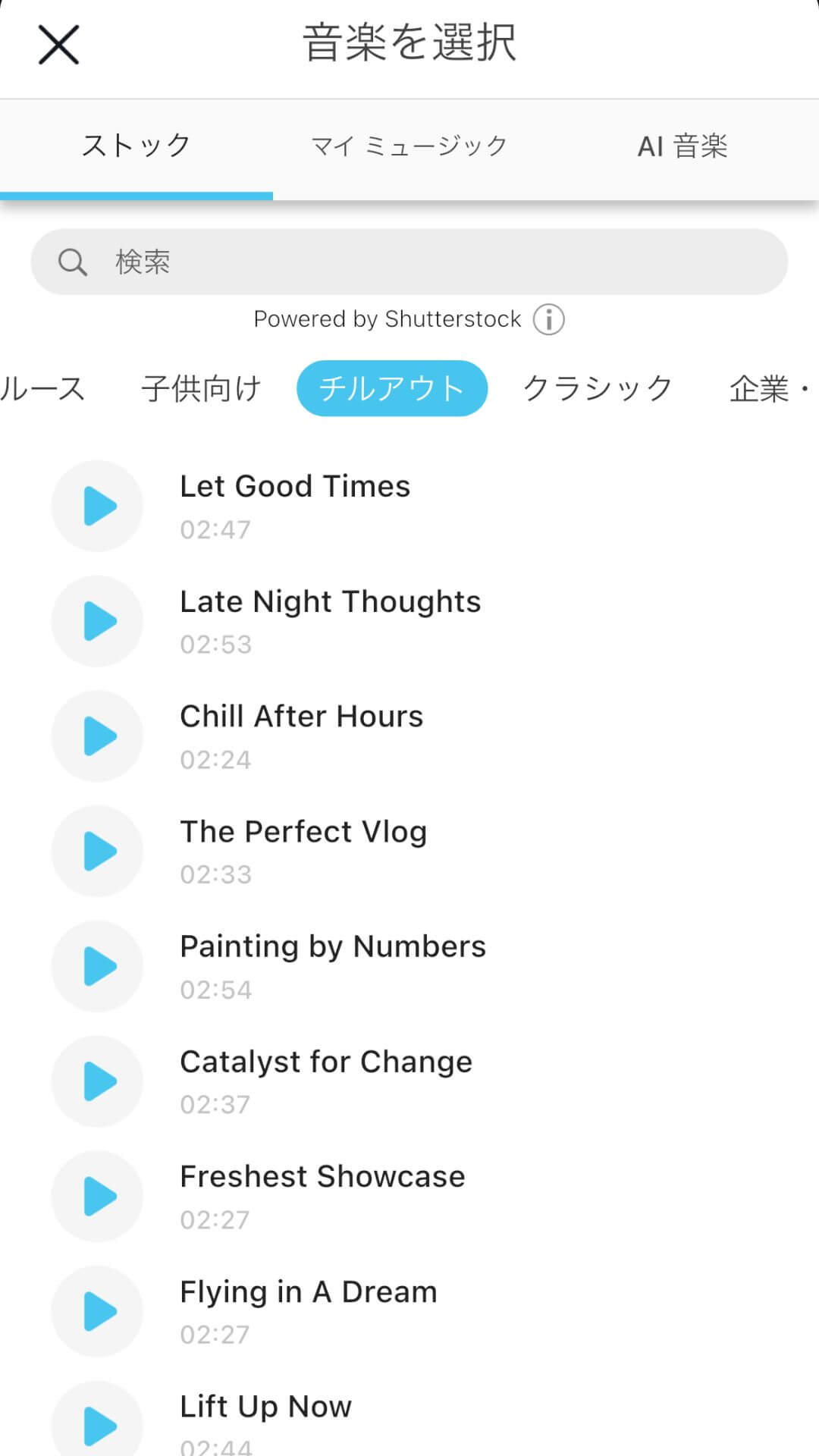Stay on the ストック tab
The image size is (819, 1456).
136,146
